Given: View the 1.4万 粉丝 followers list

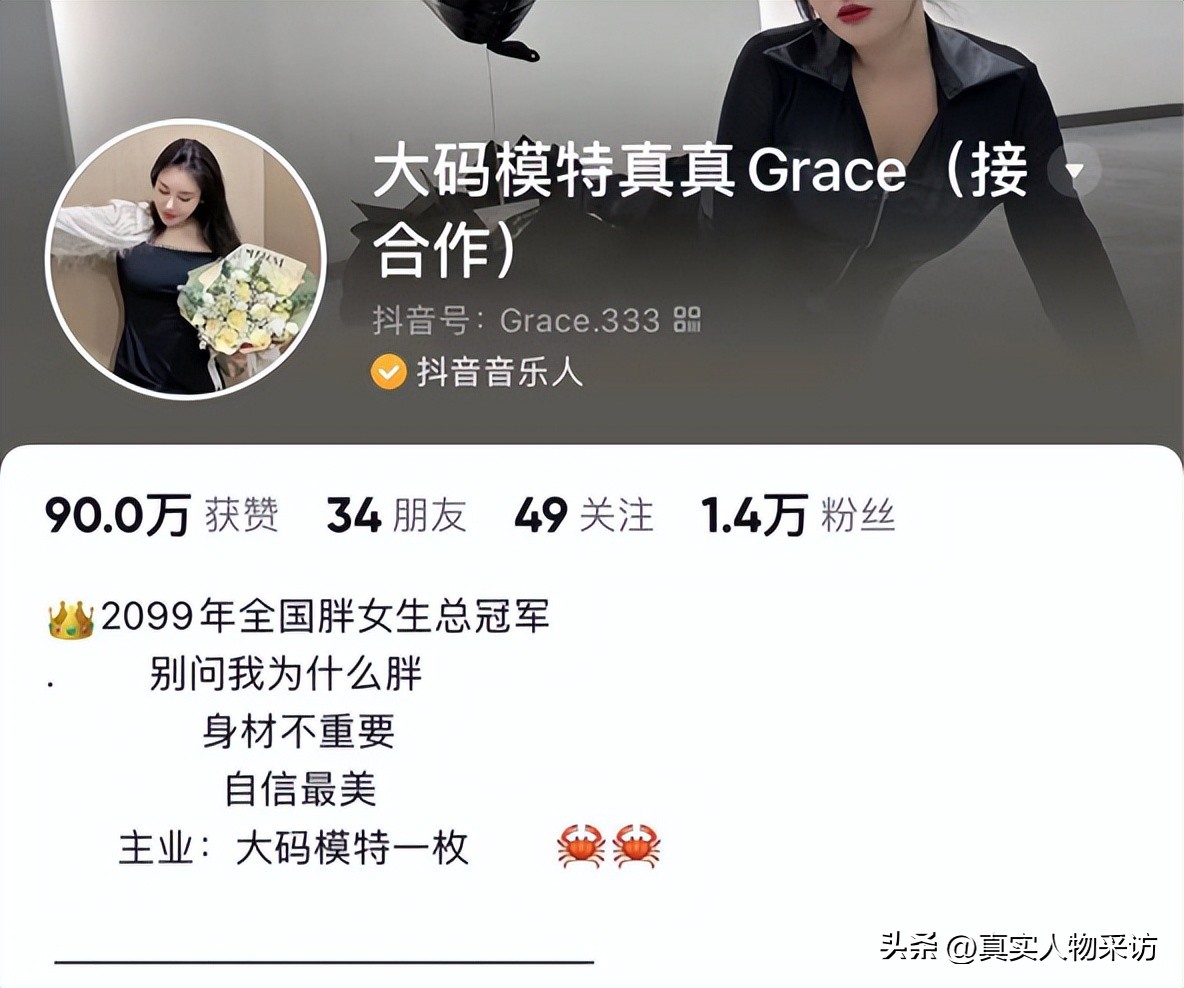Looking at the screenshot, I should (x=797, y=516).
